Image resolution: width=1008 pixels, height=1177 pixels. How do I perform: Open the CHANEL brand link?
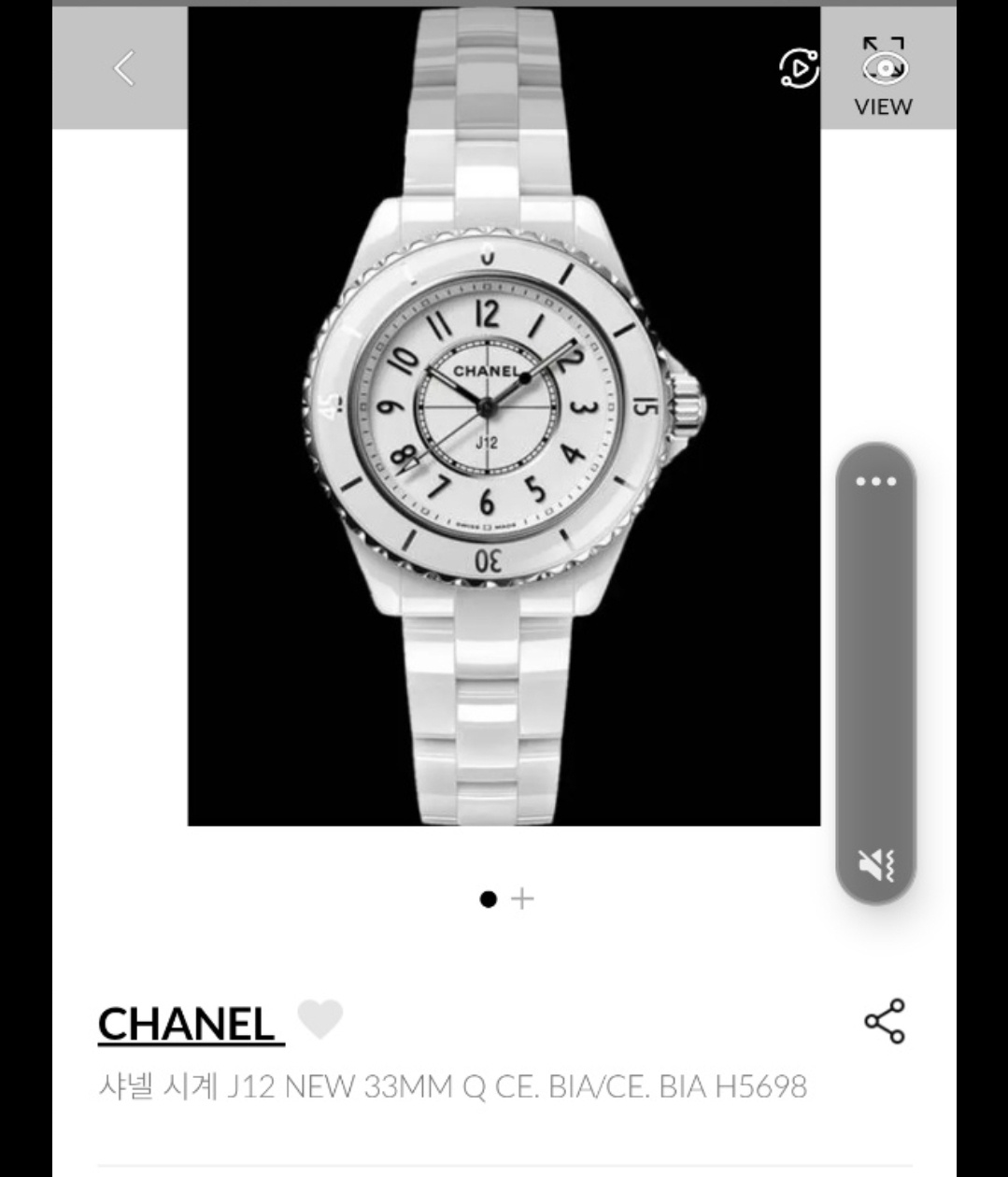(x=187, y=1024)
